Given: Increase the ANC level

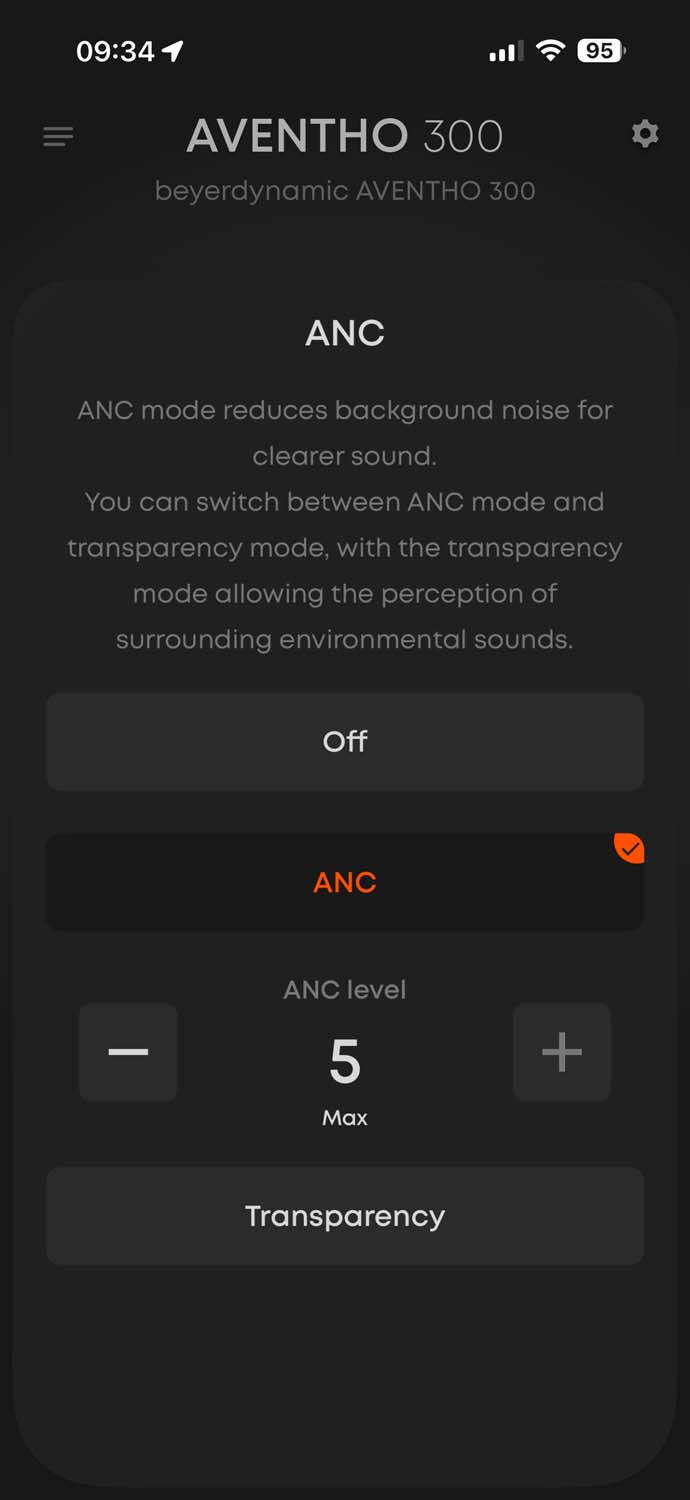Looking at the screenshot, I should 561,1052.
